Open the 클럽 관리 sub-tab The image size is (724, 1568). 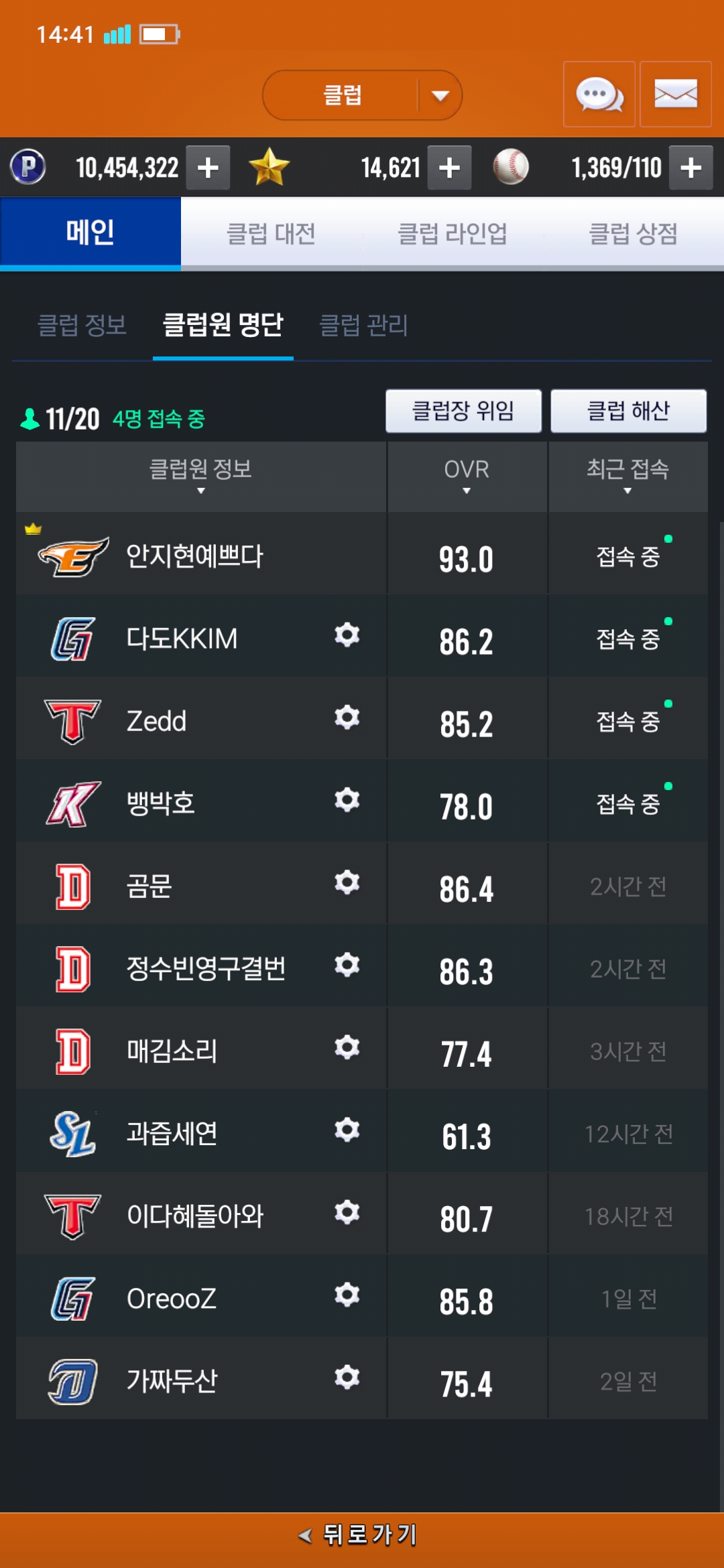[x=363, y=325]
